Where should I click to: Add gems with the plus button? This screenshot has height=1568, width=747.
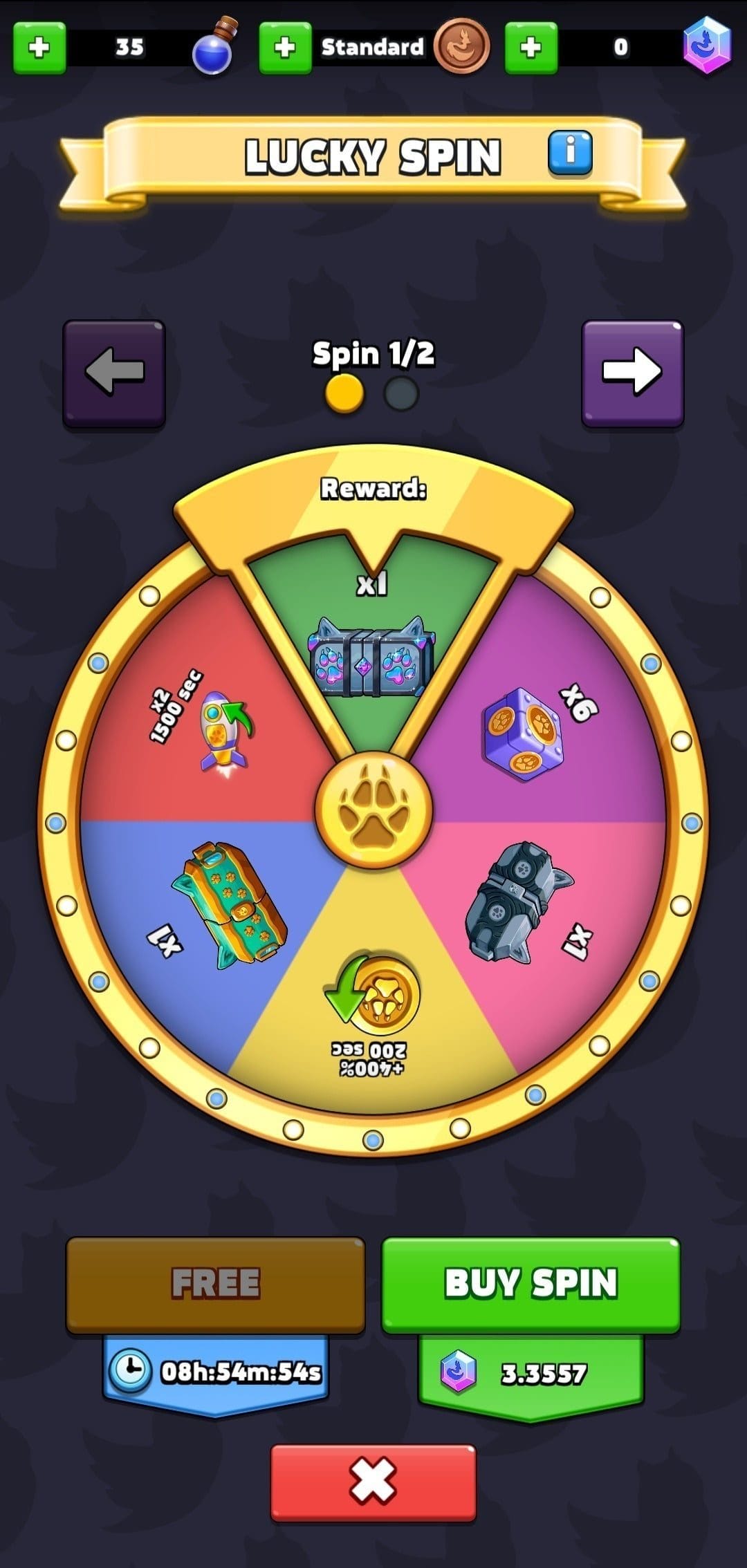(x=531, y=48)
